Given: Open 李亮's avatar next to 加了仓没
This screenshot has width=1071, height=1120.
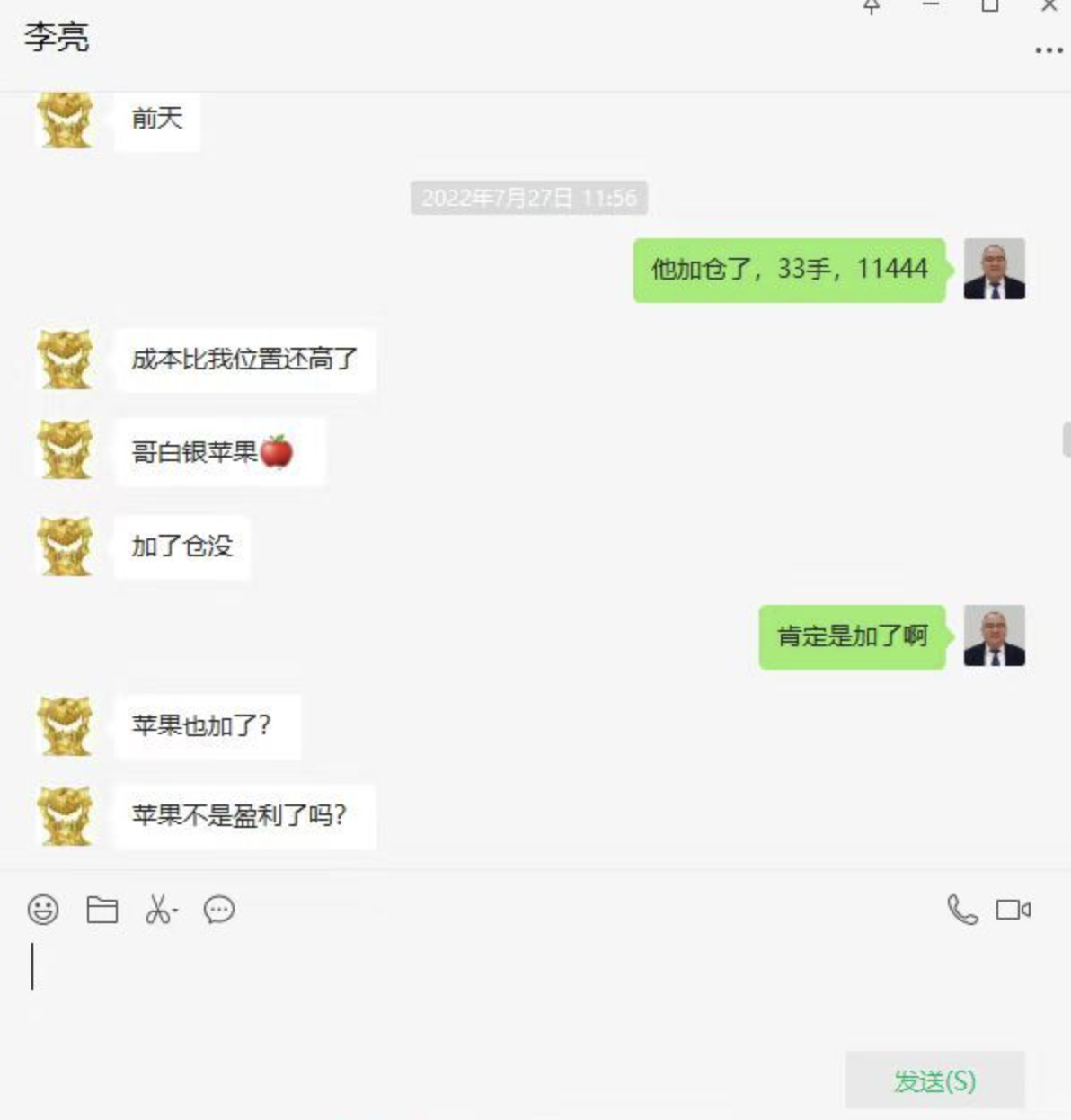Looking at the screenshot, I should pyautogui.click(x=65, y=546).
